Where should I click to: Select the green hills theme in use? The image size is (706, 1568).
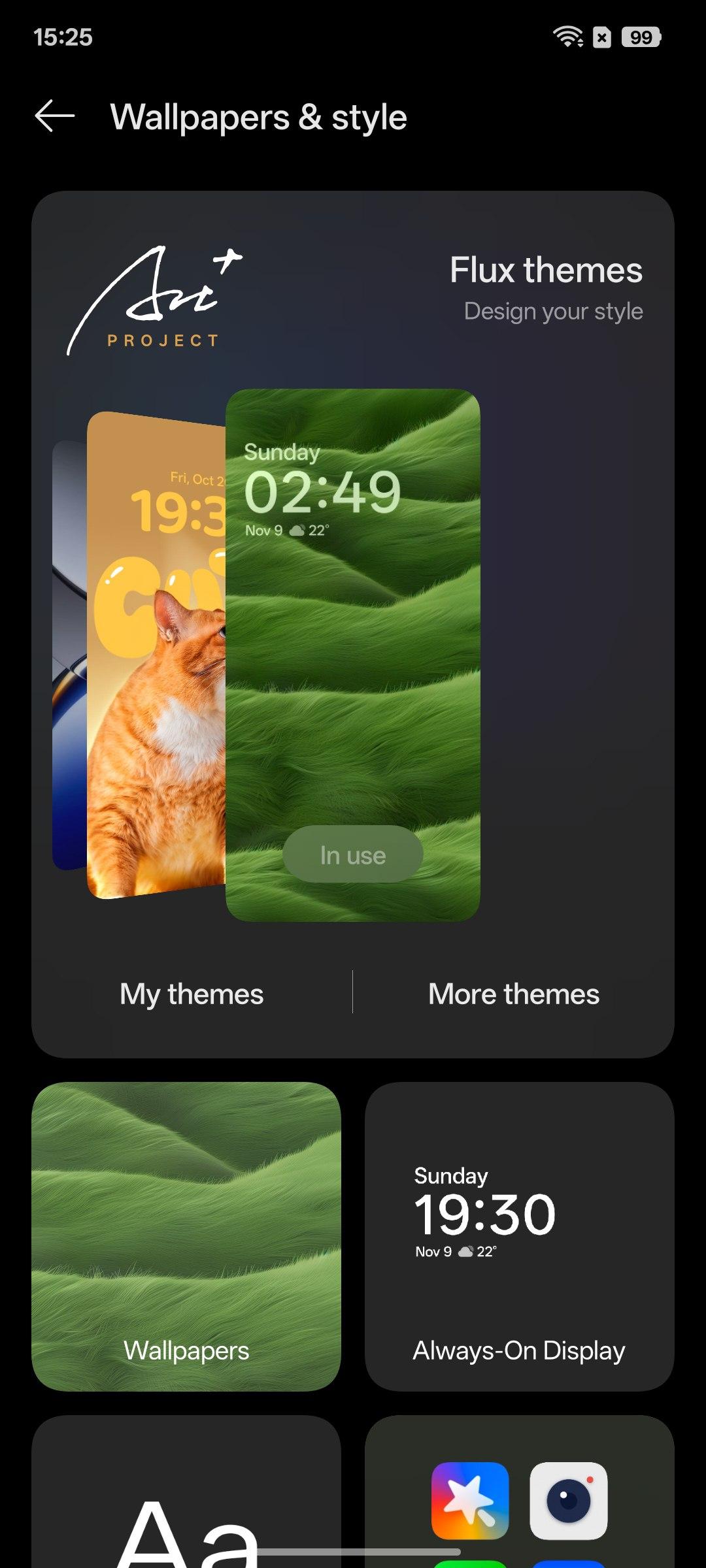coord(353,653)
